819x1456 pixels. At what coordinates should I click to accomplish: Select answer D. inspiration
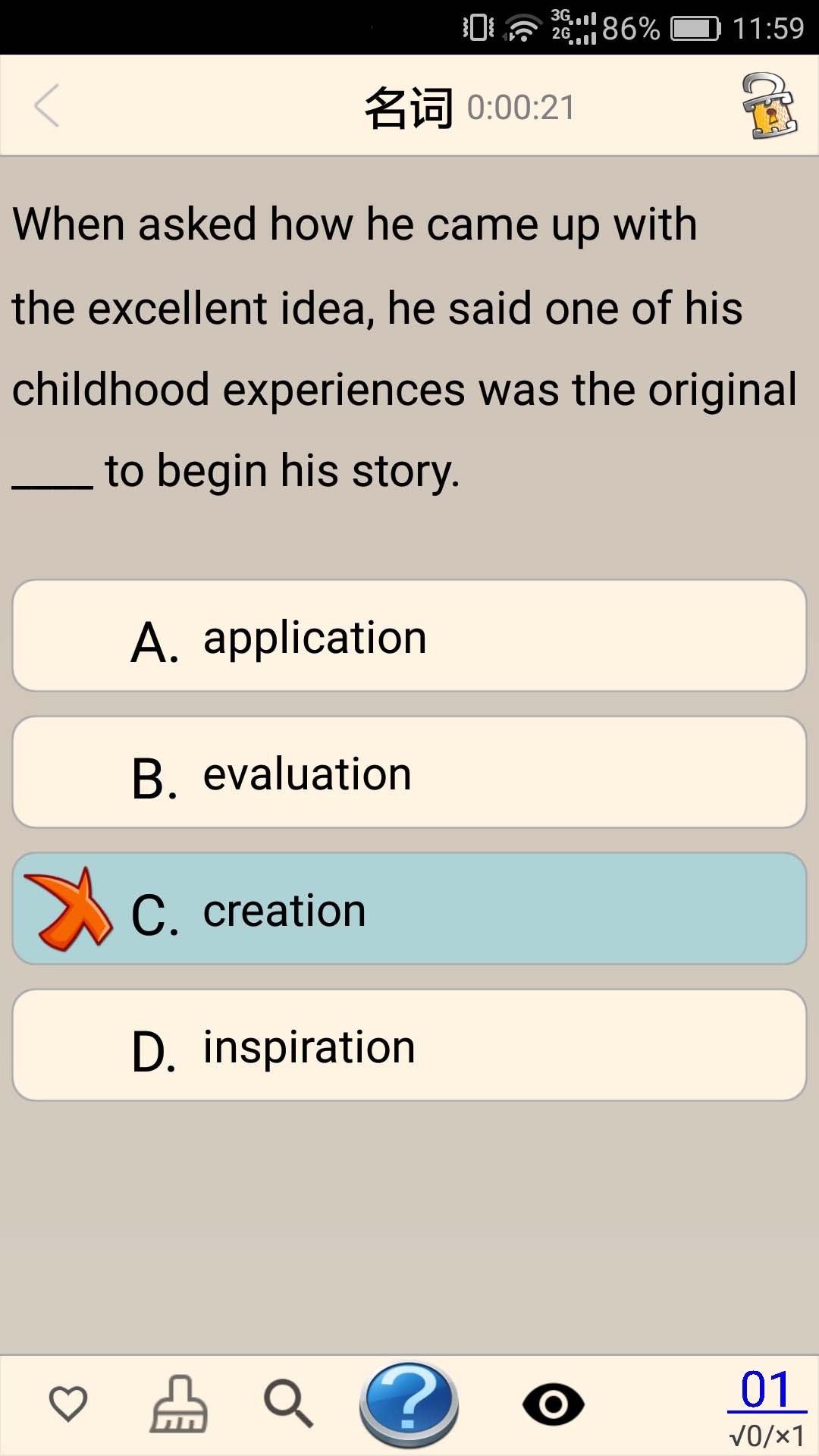409,1046
